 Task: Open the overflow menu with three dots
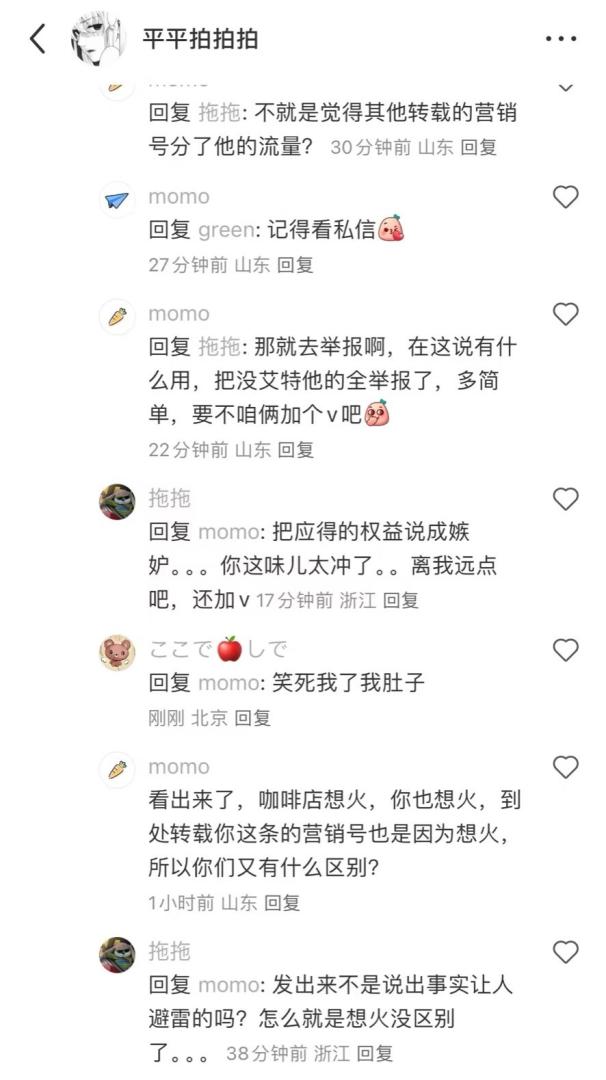(561, 39)
